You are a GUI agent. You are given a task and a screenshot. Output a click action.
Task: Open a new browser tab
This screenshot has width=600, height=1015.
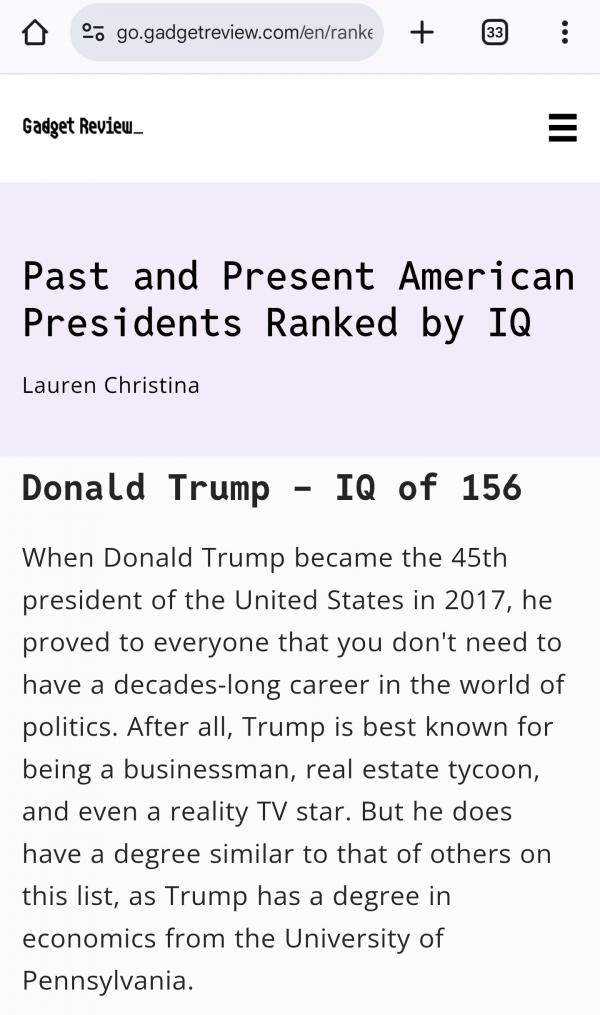[422, 33]
